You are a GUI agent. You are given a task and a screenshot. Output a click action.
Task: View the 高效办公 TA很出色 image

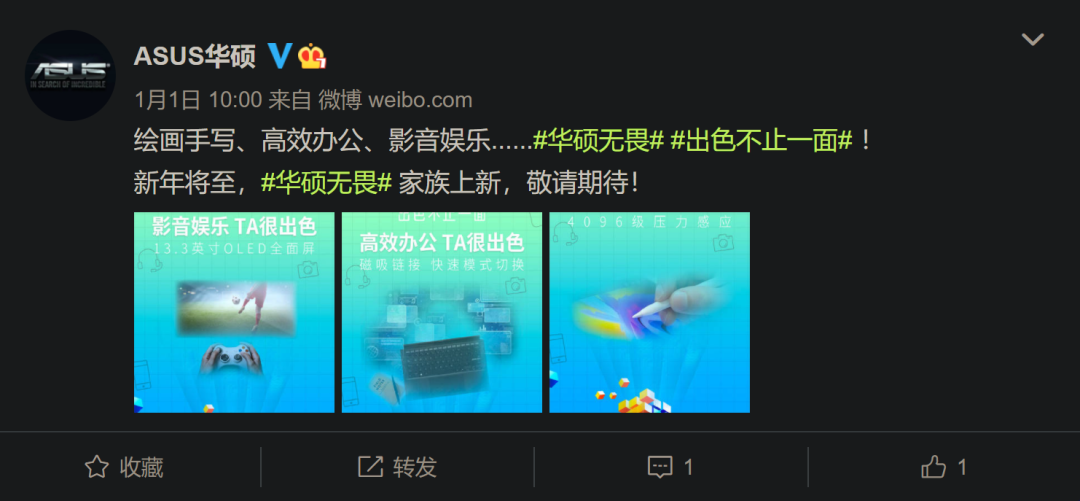coord(442,312)
